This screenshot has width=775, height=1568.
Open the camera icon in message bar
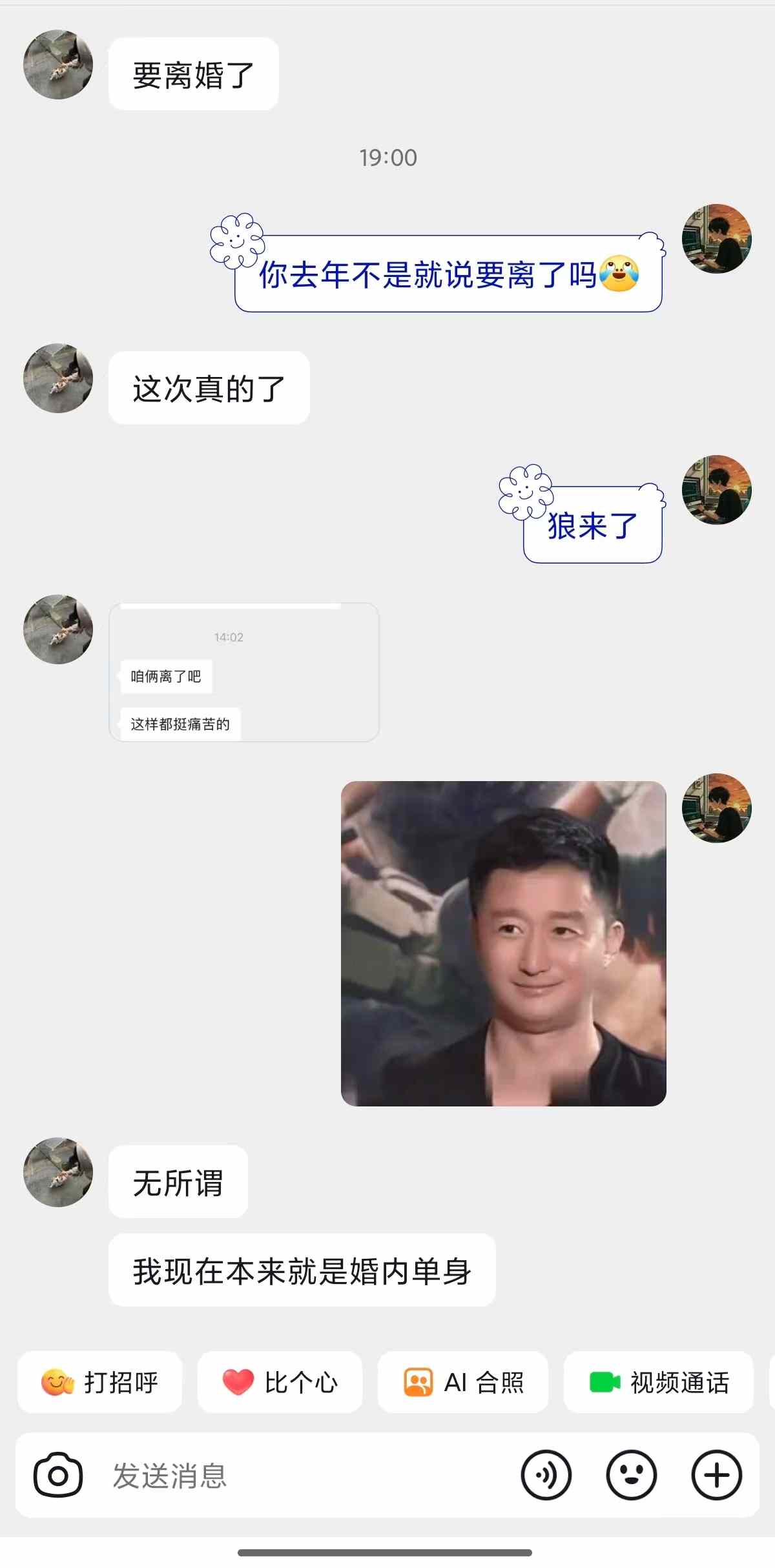coord(58,1475)
